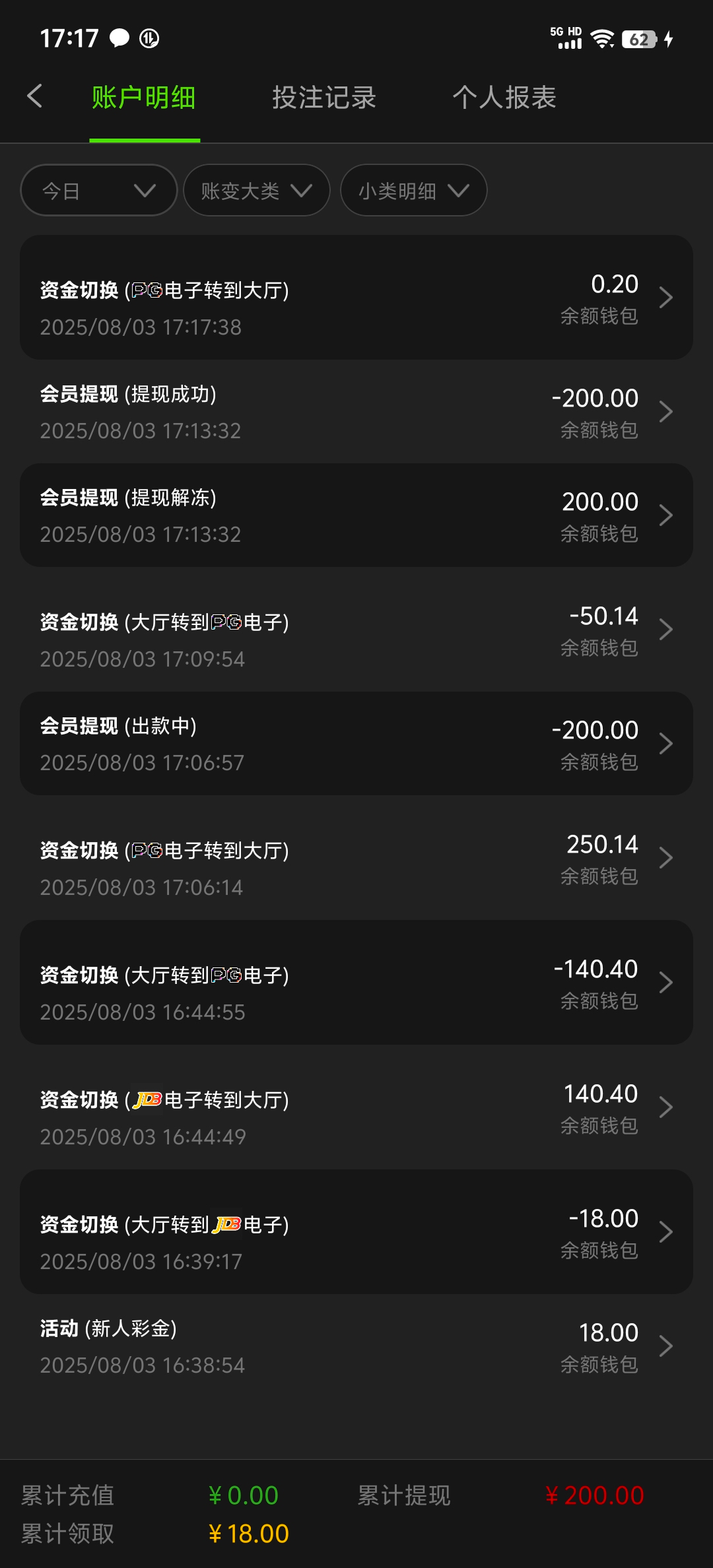Screen dimensions: 713x1568
Task: Open the -140.40 大厅转到PG电子 record
Action: coord(356,983)
